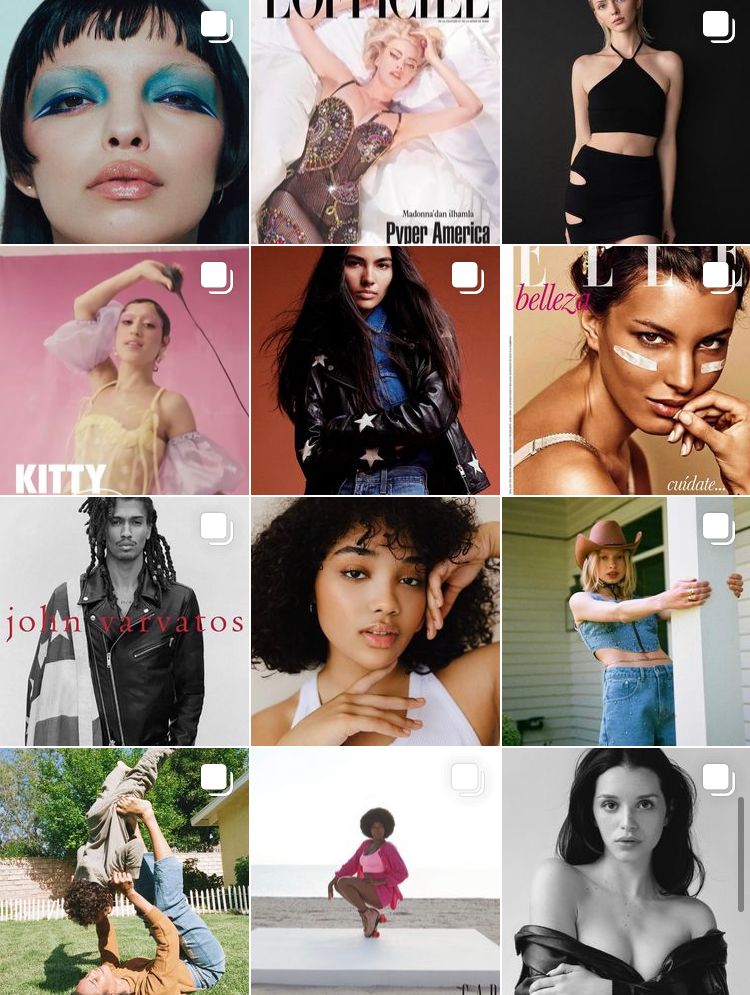Screen dimensions: 750x995
Task: Open the black-and-white woman portrait post
Action: 626,871
